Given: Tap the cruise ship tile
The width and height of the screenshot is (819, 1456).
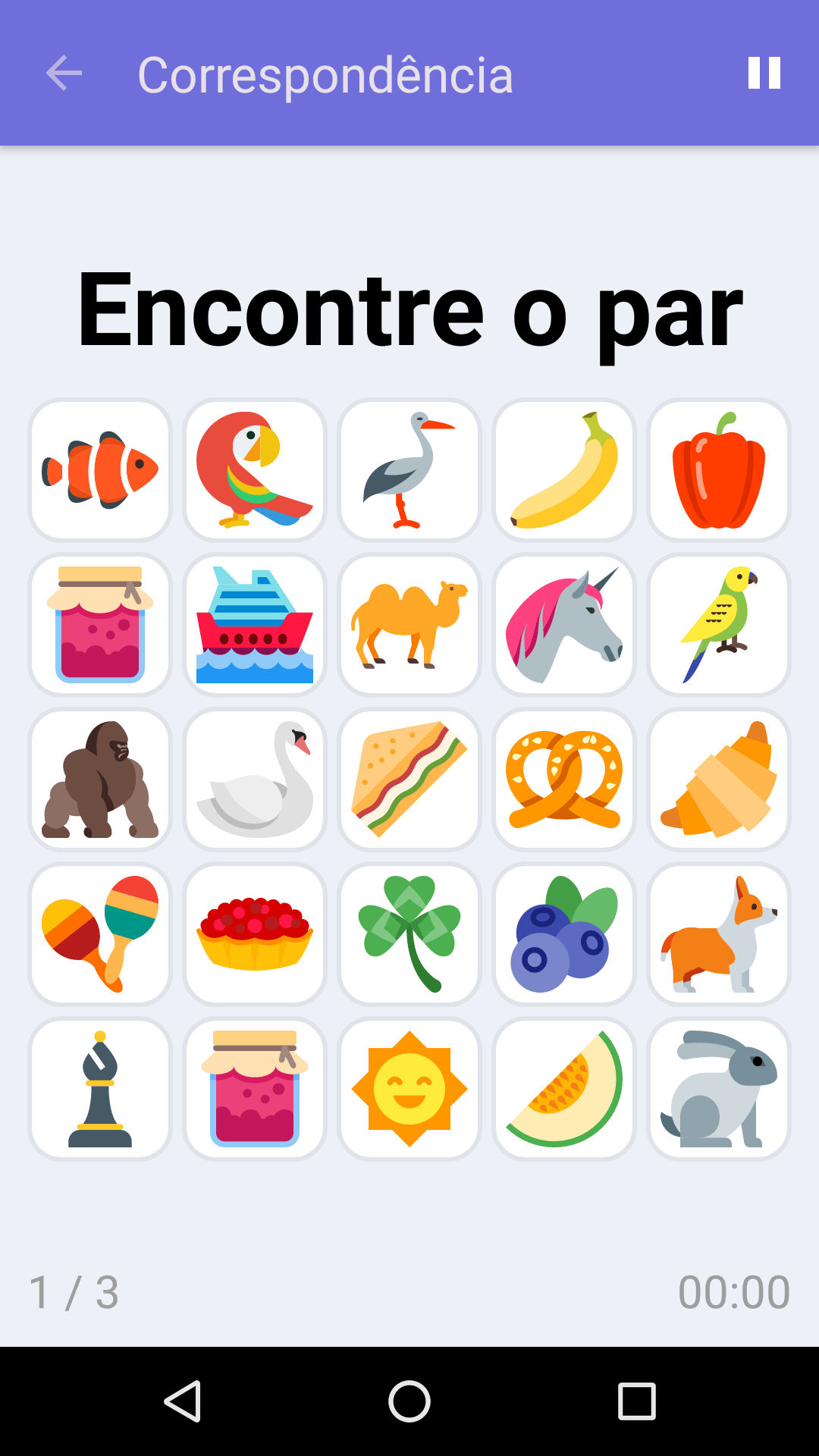Looking at the screenshot, I should point(255,625).
